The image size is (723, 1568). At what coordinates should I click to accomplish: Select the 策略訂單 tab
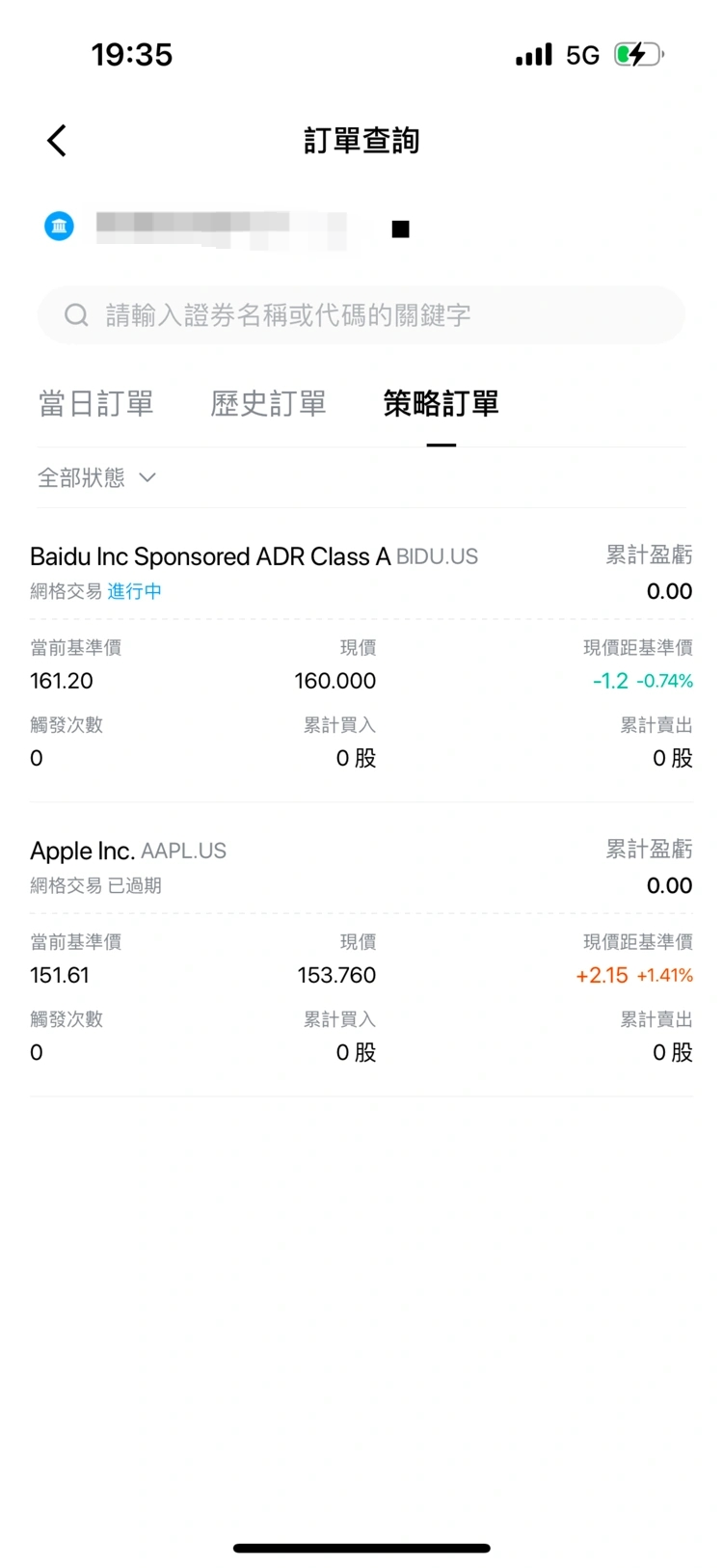tap(442, 404)
